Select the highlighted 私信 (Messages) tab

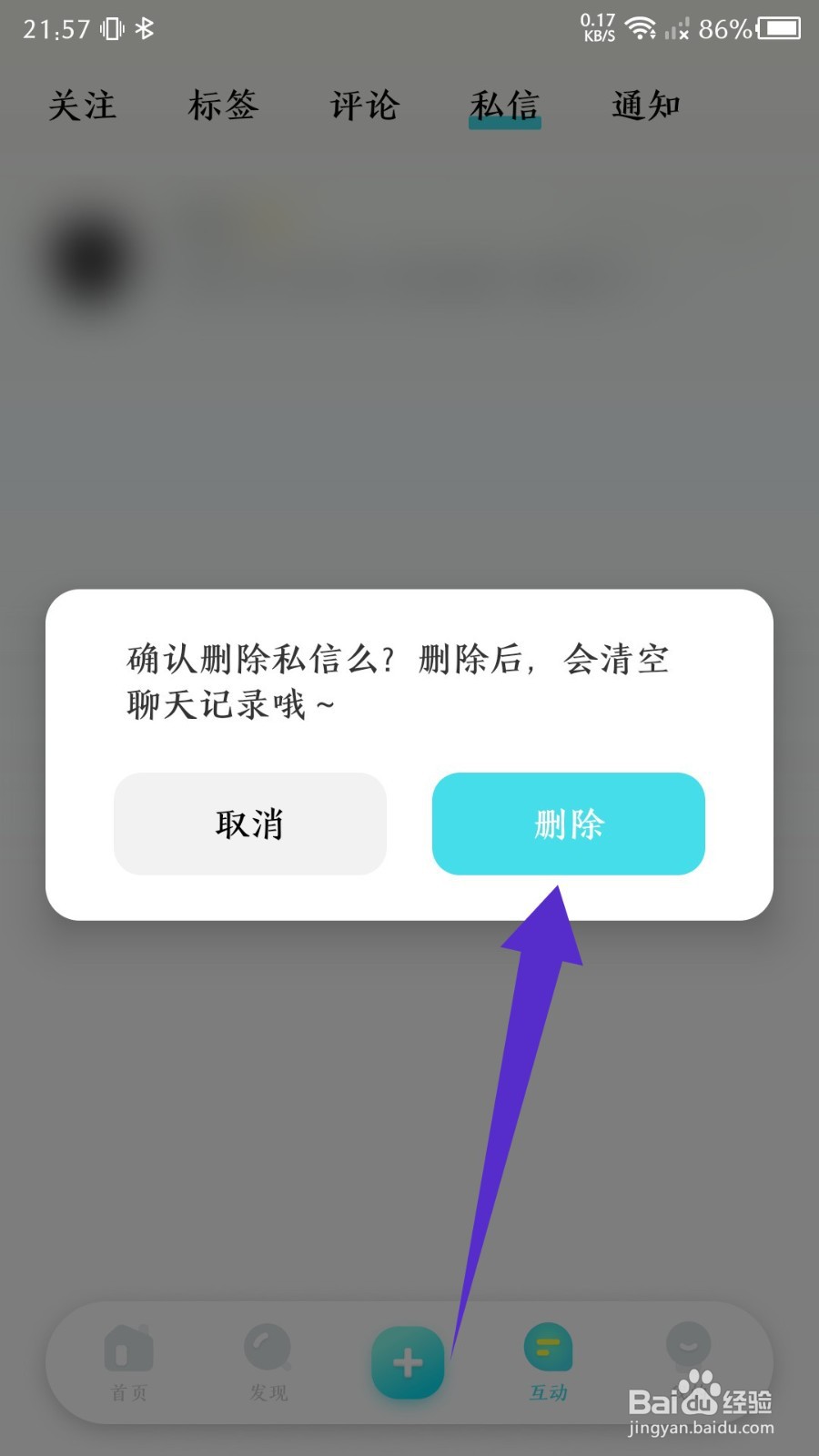[x=505, y=106]
